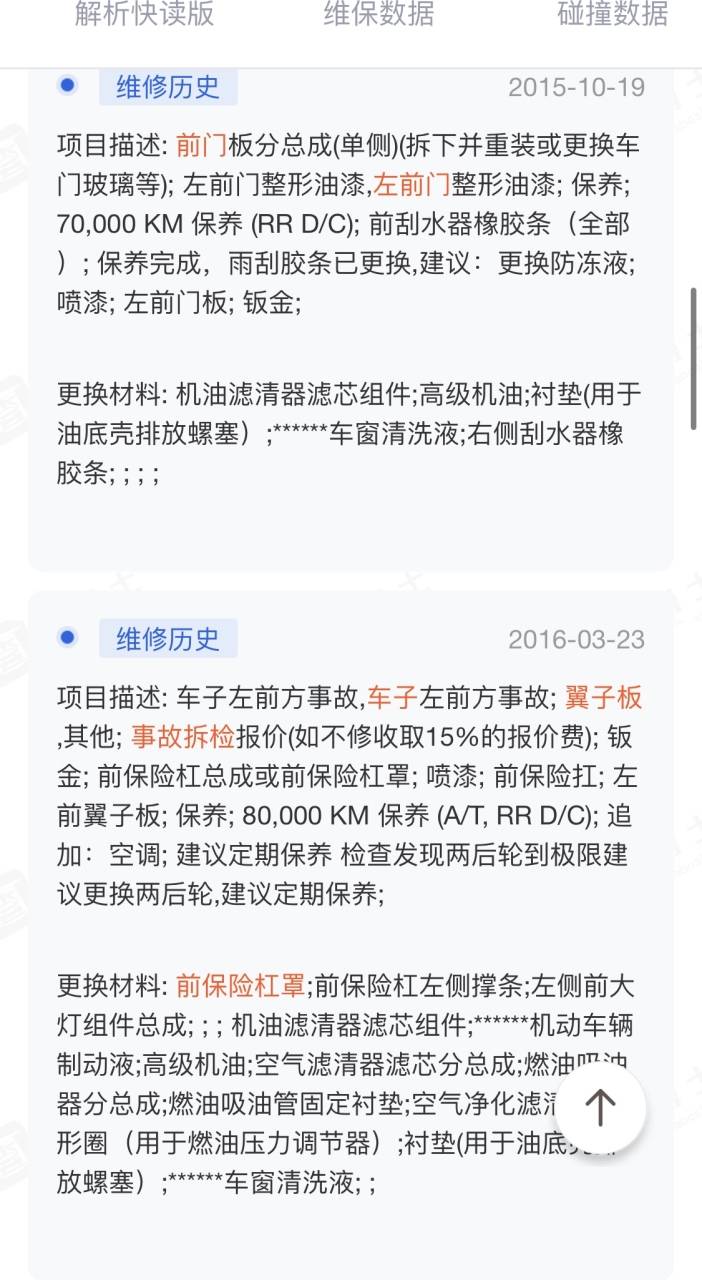The height and width of the screenshot is (1280, 702).
Task: Switch to the 维保数据 tab
Action: click(x=379, y=14)
